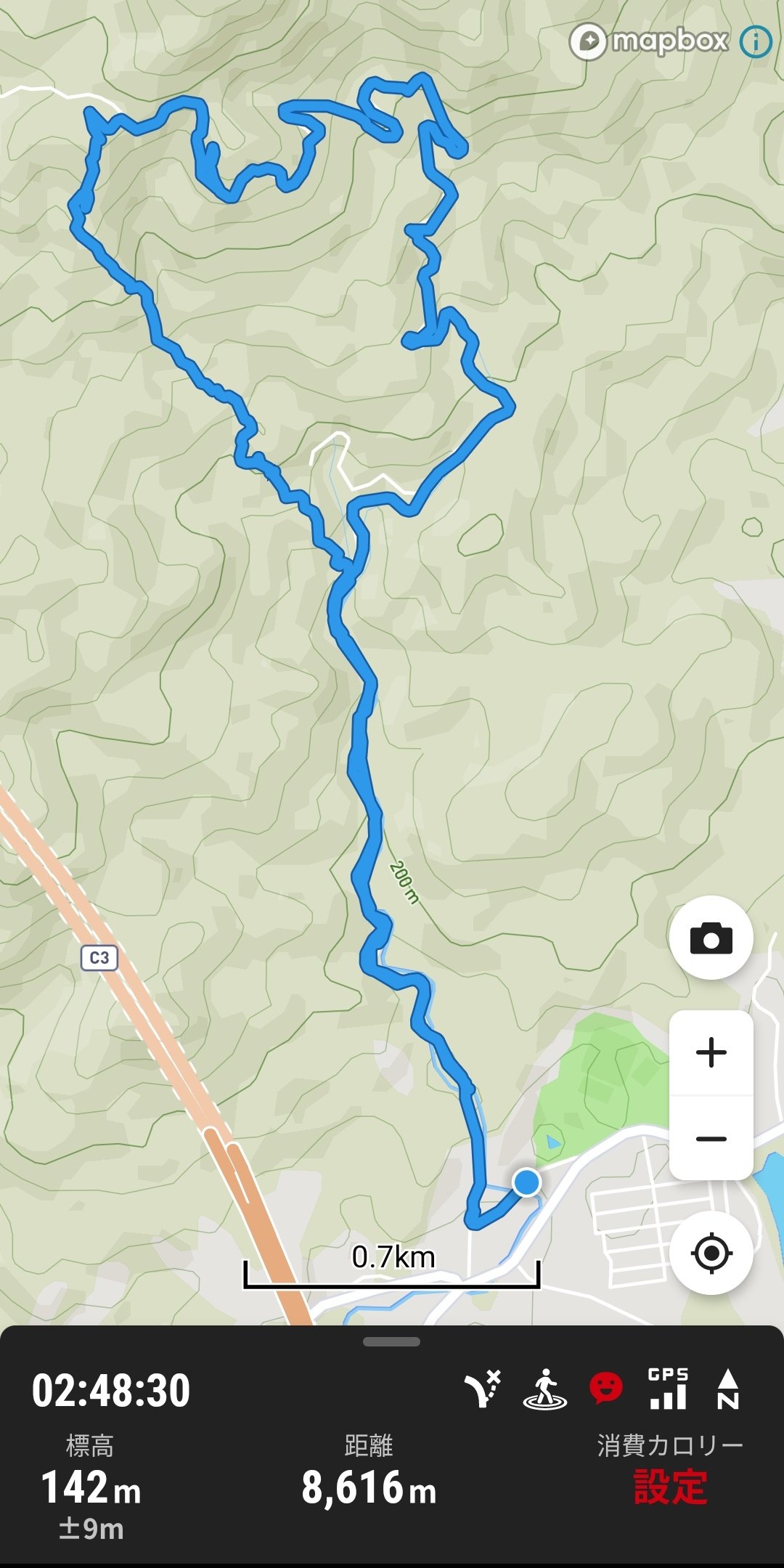Tap the red speech bubble face icon
Screen dimensions: 784x1568
pos(606,1388)
